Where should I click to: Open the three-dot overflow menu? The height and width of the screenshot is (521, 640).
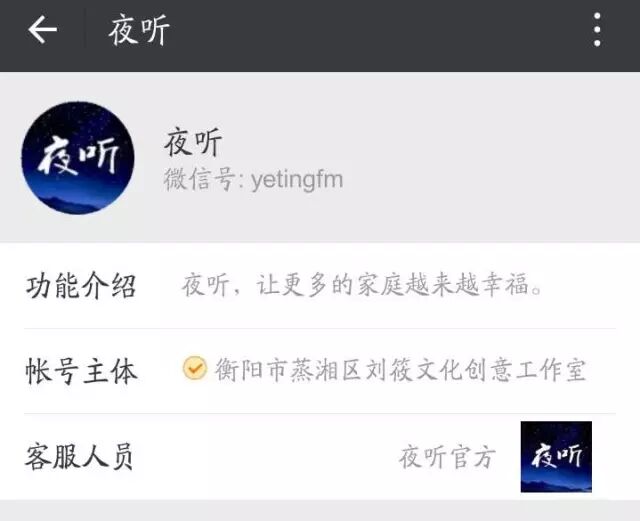point(597,31)
